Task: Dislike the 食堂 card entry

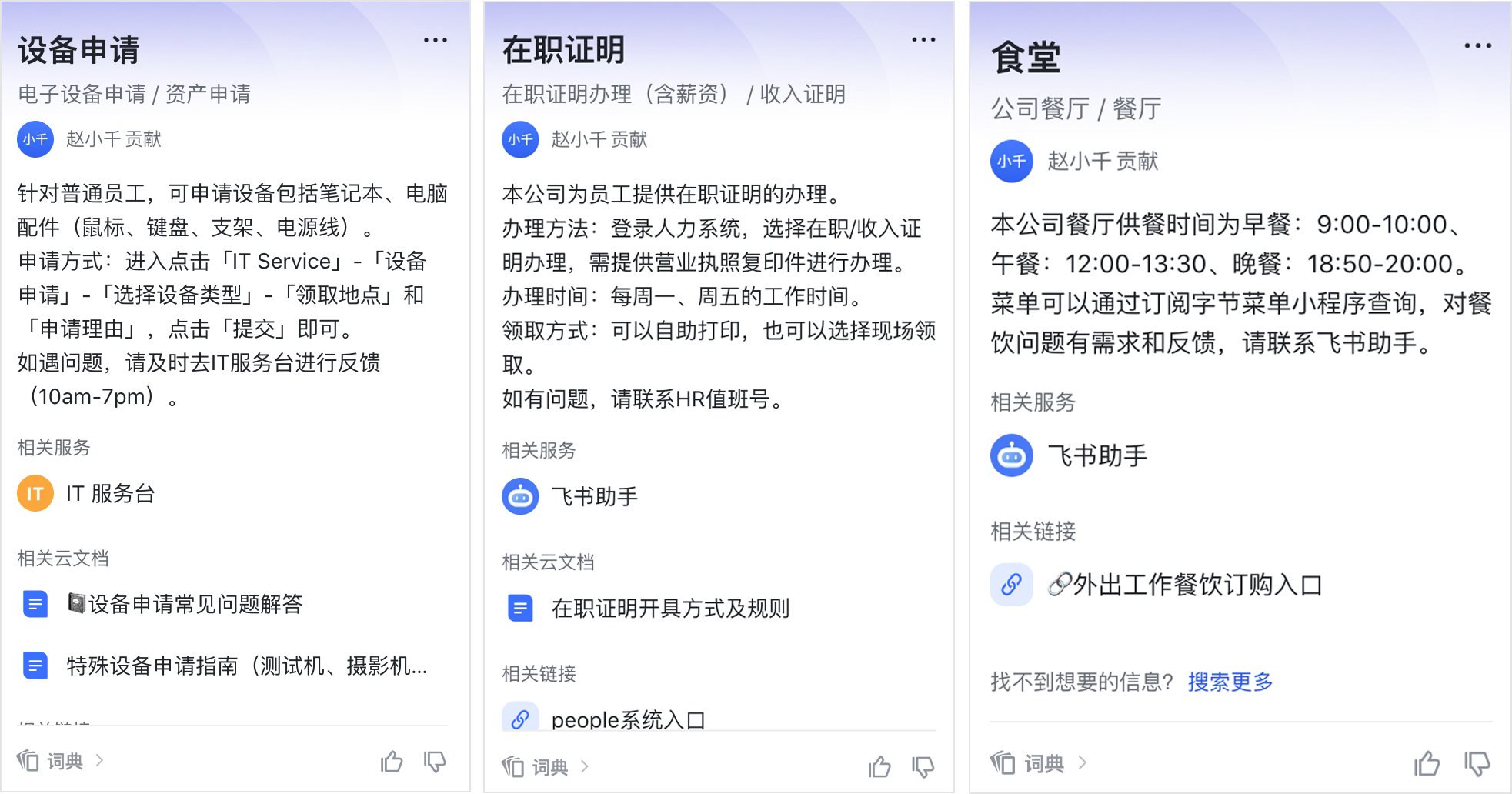Action: pyautogui.click(x=1477, y=763)
